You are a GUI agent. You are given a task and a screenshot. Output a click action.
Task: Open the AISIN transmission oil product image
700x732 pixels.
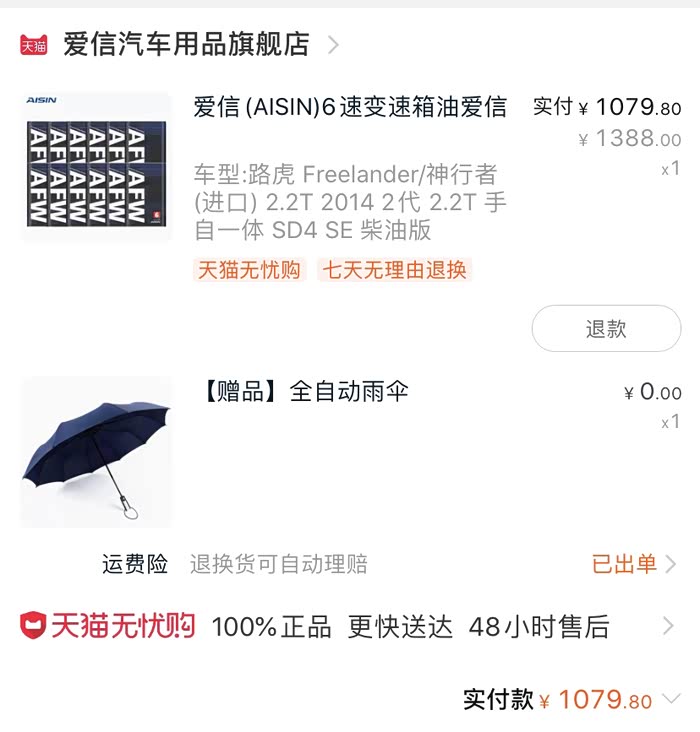click(97, 166)
